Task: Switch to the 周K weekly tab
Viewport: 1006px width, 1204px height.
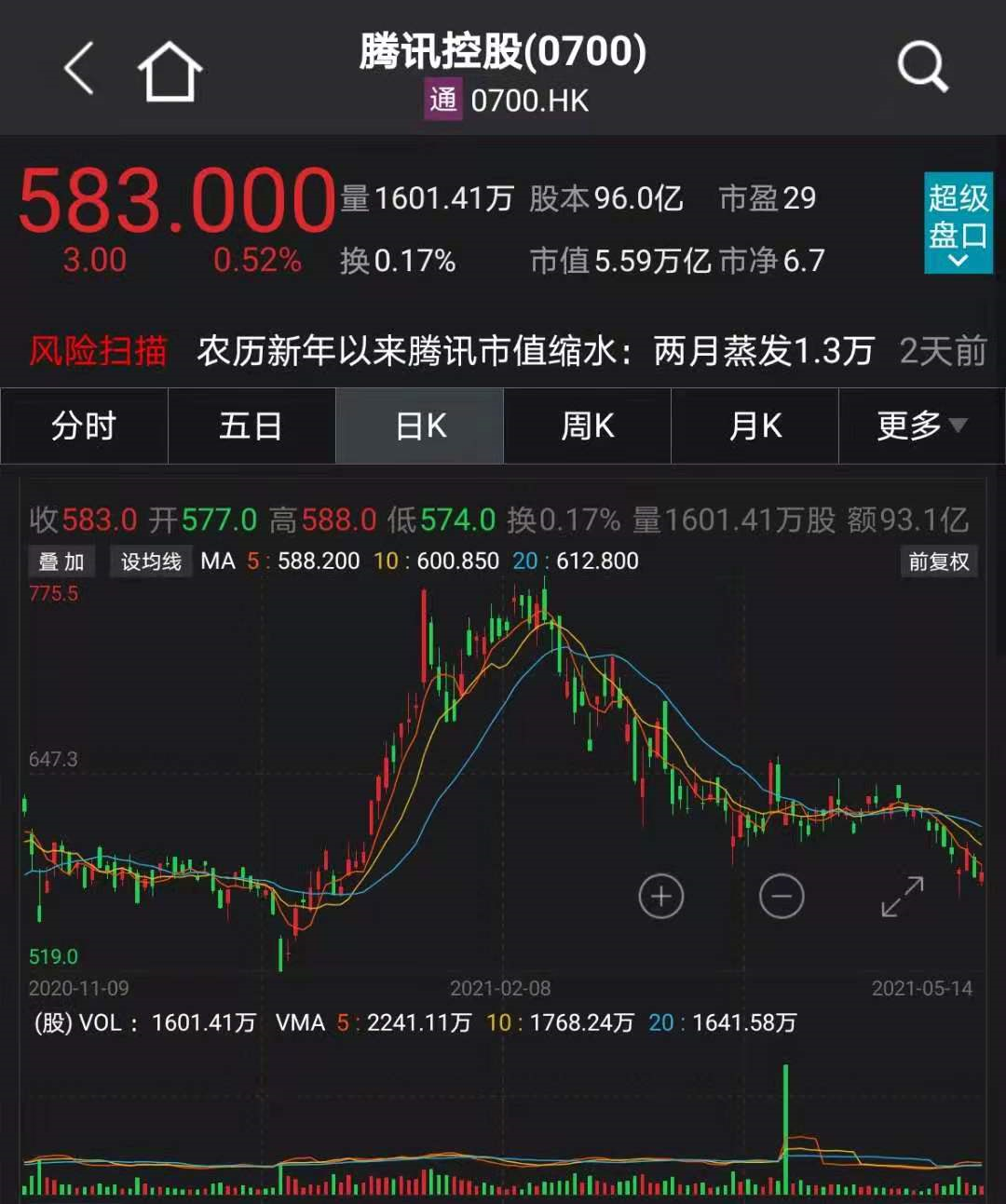Action: coord(587,426)
